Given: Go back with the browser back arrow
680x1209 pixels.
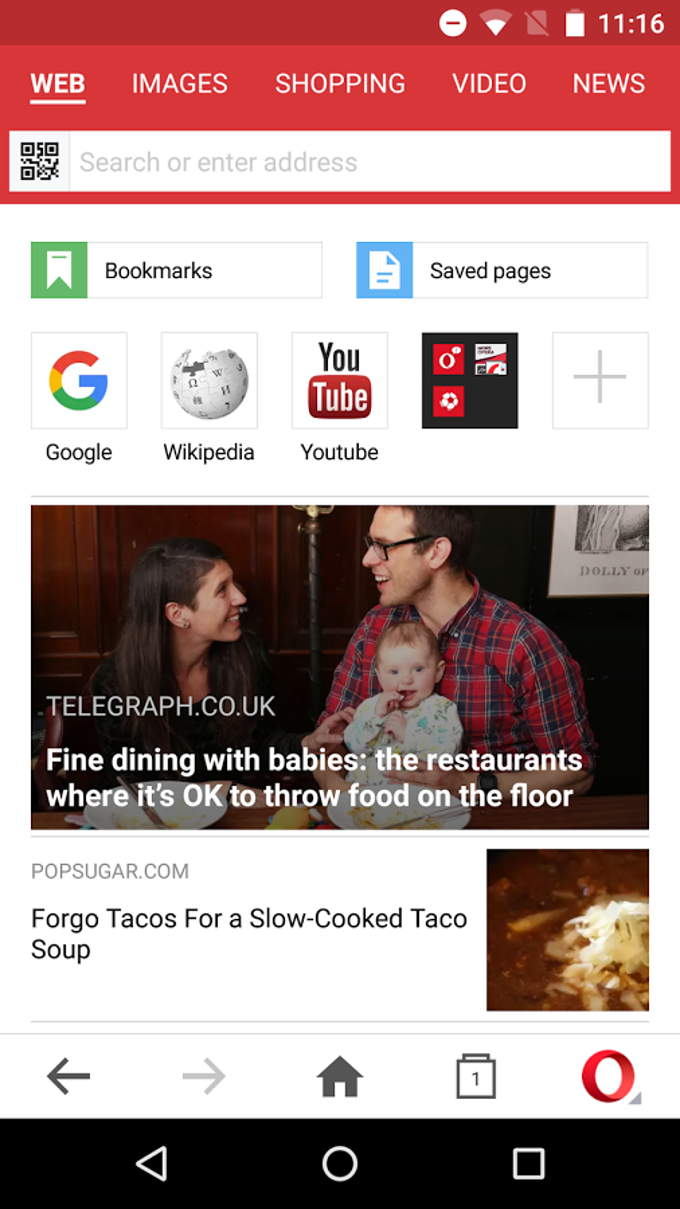Looking at the screenshot, I should (x=68, y=1077).
